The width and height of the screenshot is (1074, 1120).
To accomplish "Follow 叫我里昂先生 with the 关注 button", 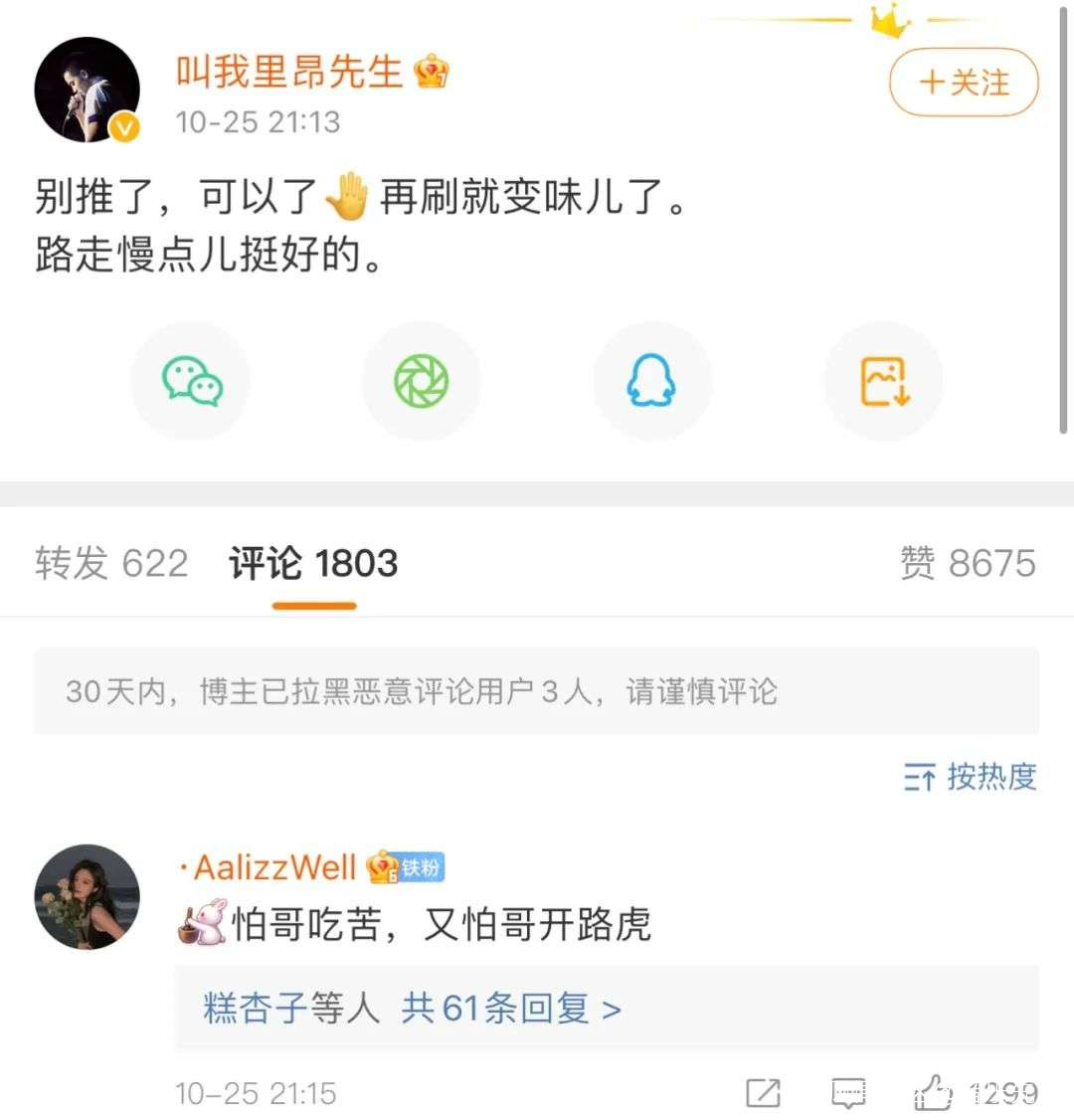I will (963, 83).
